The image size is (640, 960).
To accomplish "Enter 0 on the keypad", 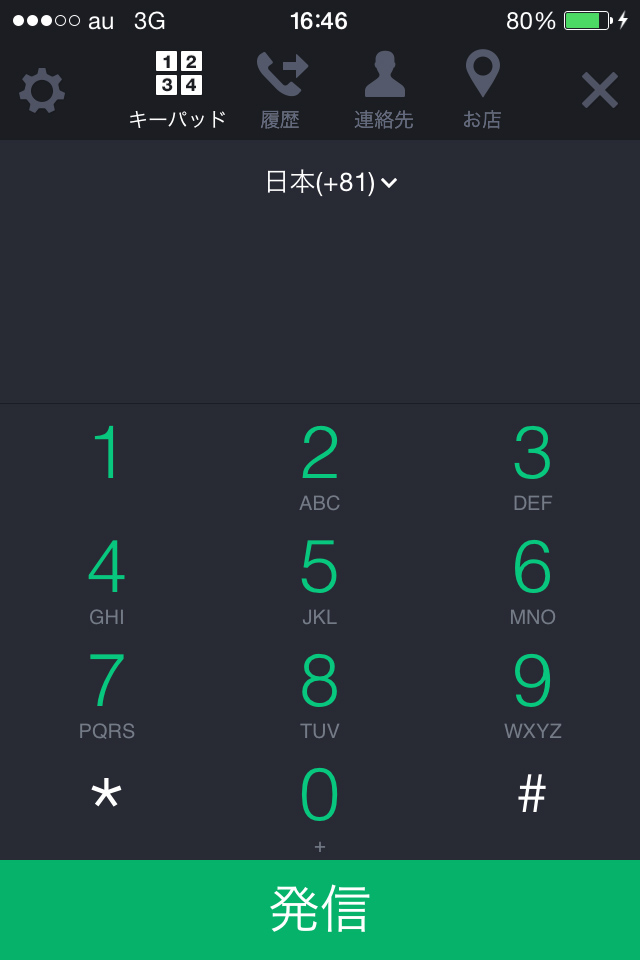I will [320, 805].
